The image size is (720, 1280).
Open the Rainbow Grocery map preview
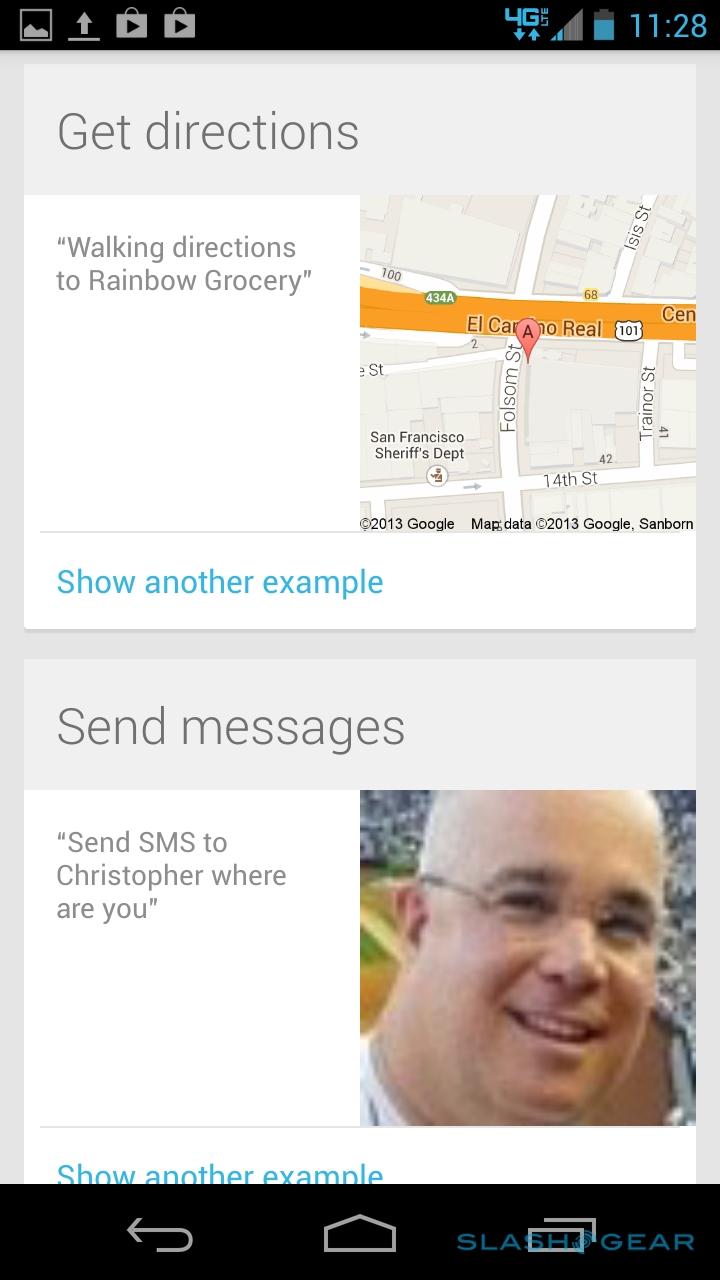click(527, 363)
